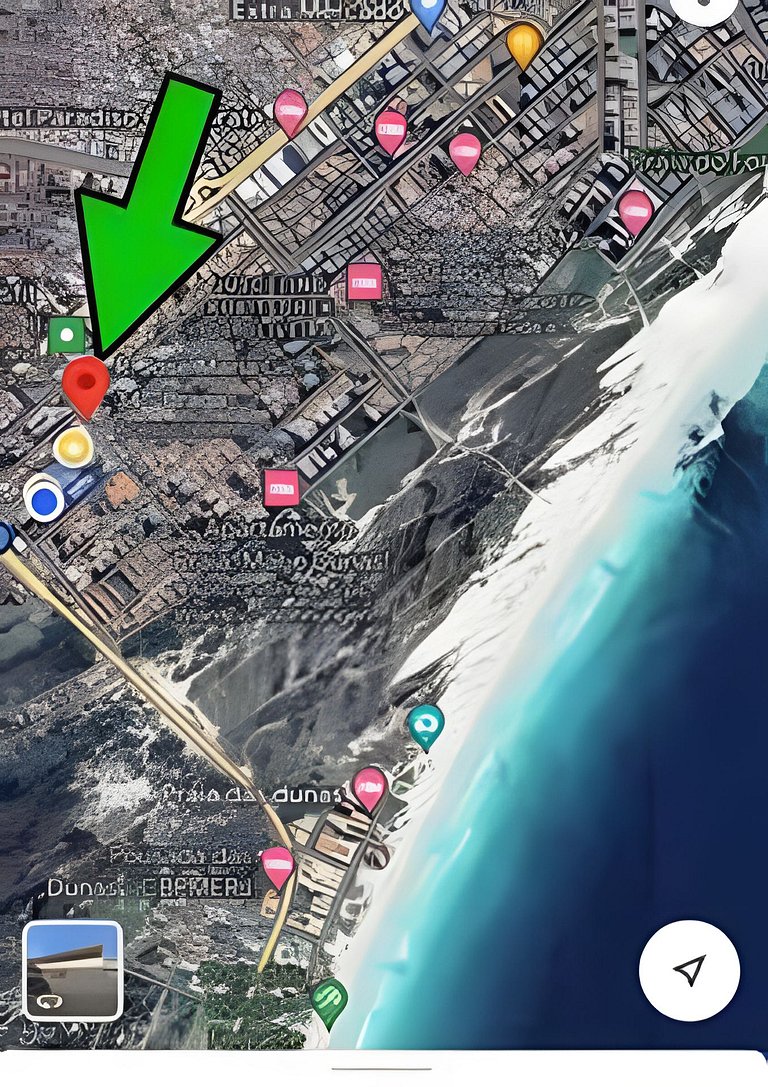Image resolution: width=768 pixels, height=1087 pixels.
Task: Center the map on my location
Action: point(689,969)
